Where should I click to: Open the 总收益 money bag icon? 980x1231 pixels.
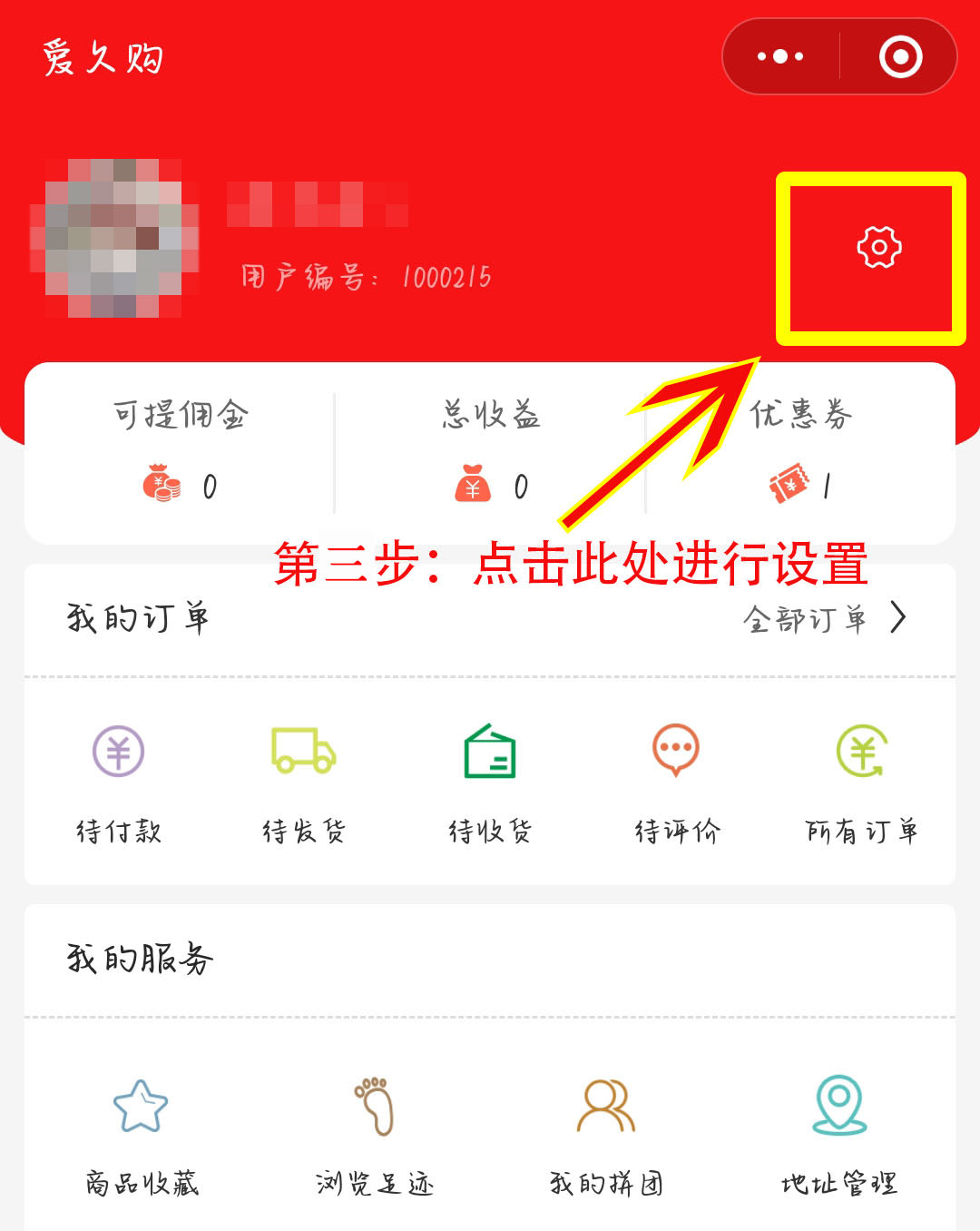coord(472,485)
